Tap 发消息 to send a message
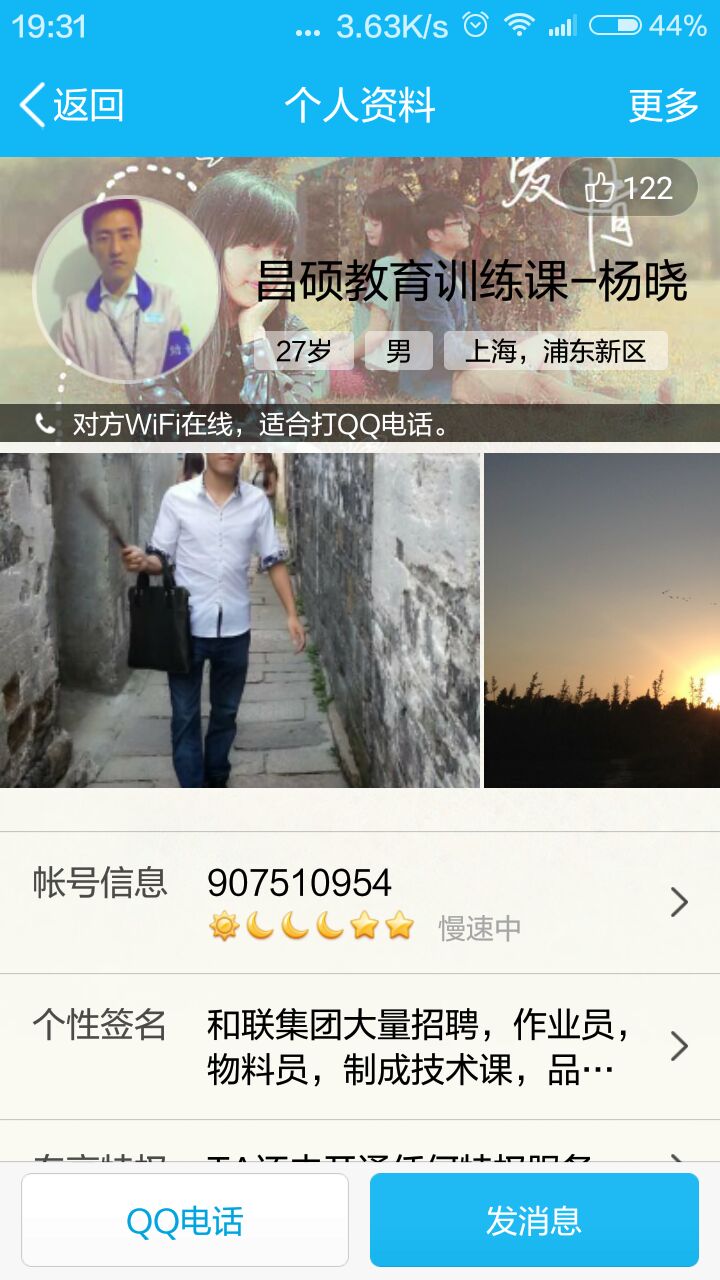Image resolution: width=720 pixels, height=1280 pixels. pos(534,1220)
